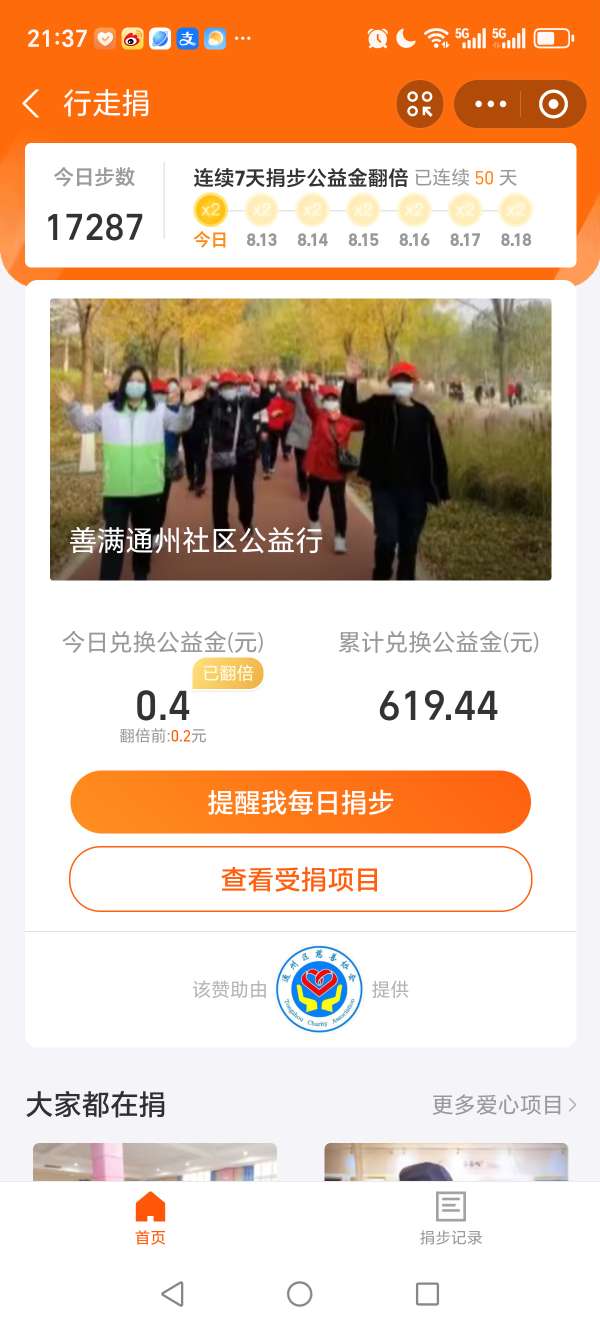
Task: Switch to 捐步记录 tab
Action: coord(450,1218)
